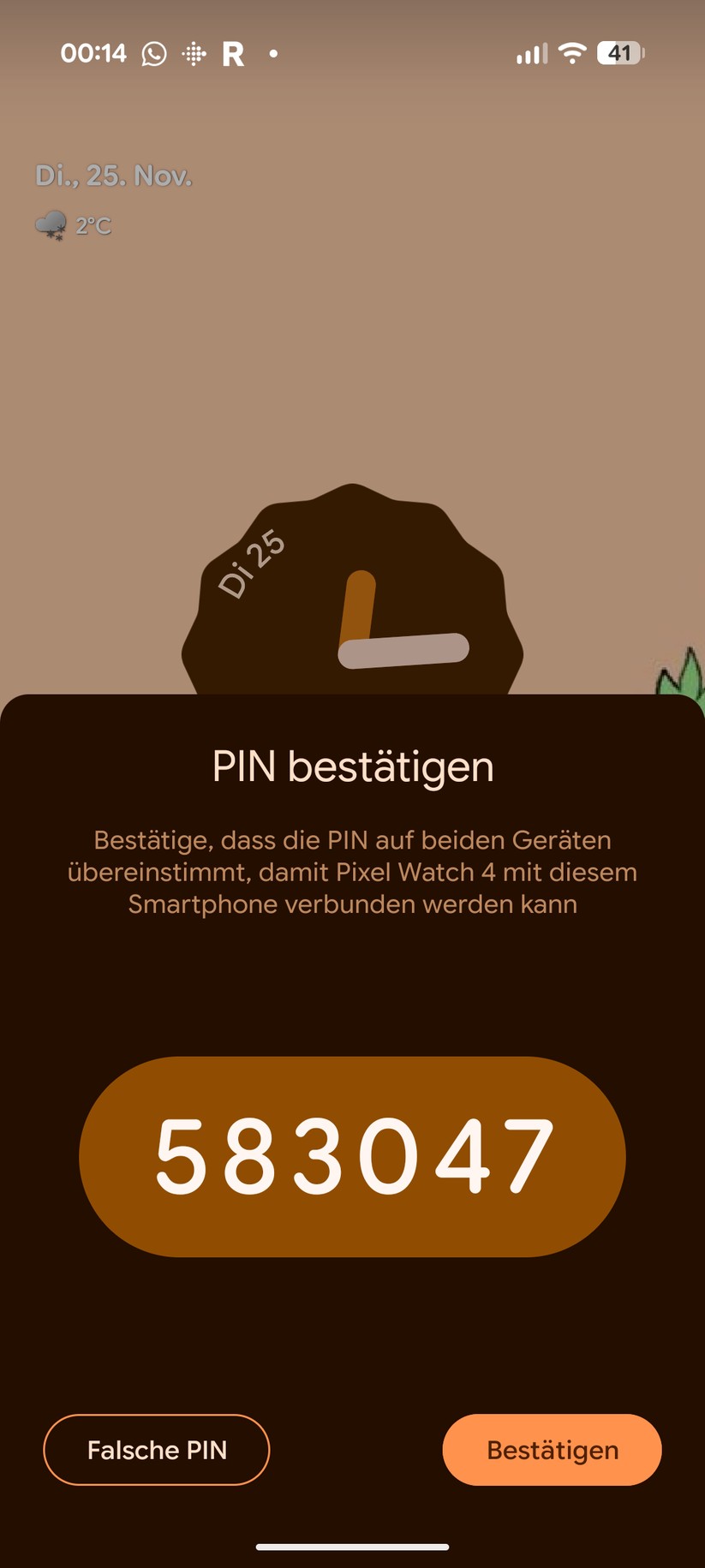The image size is (705, 1568).
Task: Tap the WhatsApp icon in the status bar
Action: (x=154, y=53)
